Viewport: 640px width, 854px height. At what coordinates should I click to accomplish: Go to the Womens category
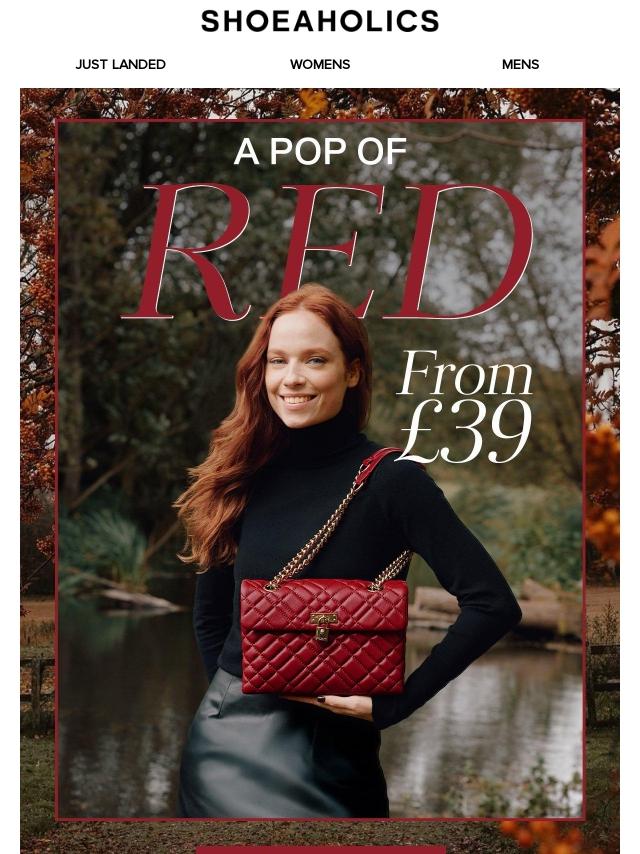pos(320,64)
